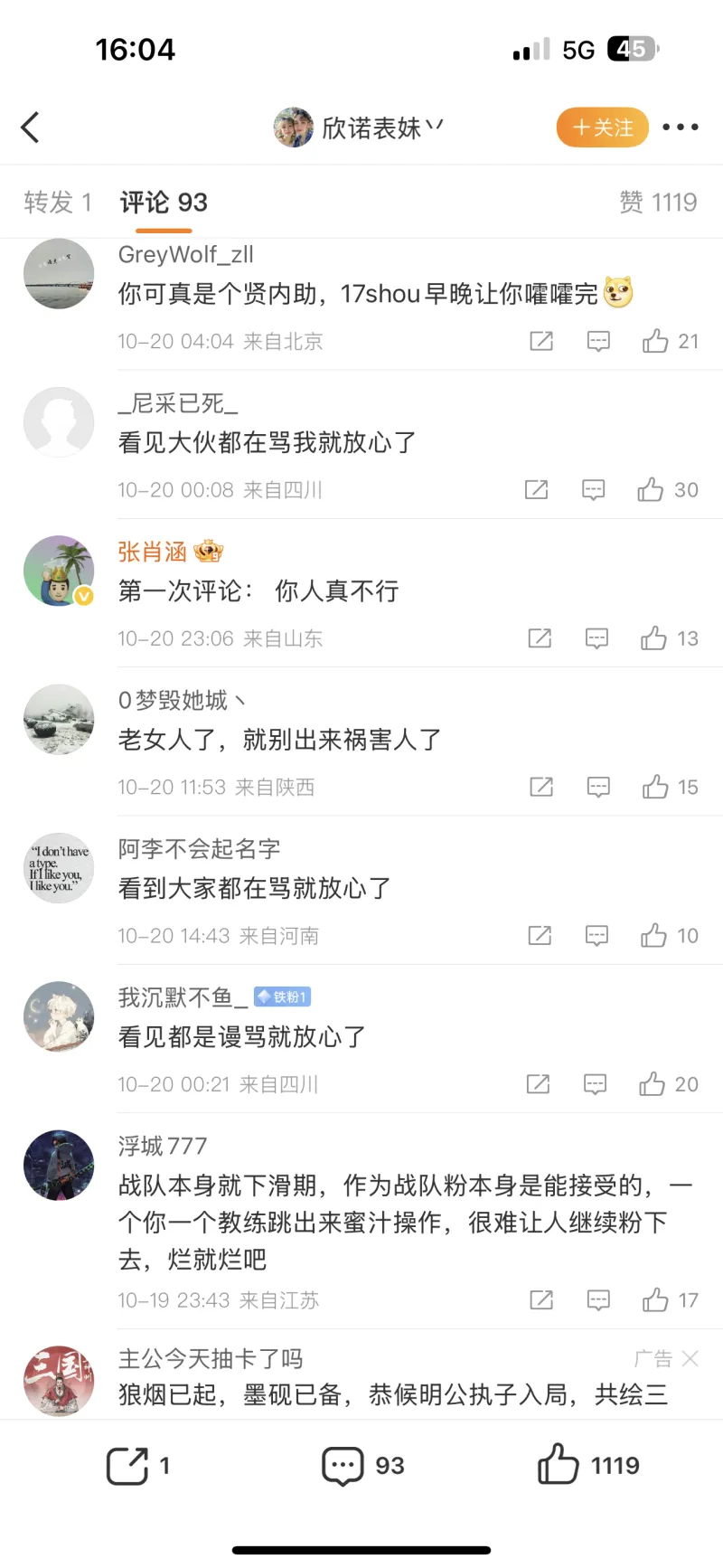Tap the 铁粉1 badge beside 我沉默不鱼_
723x1568 pixels.
click(283, 997)
